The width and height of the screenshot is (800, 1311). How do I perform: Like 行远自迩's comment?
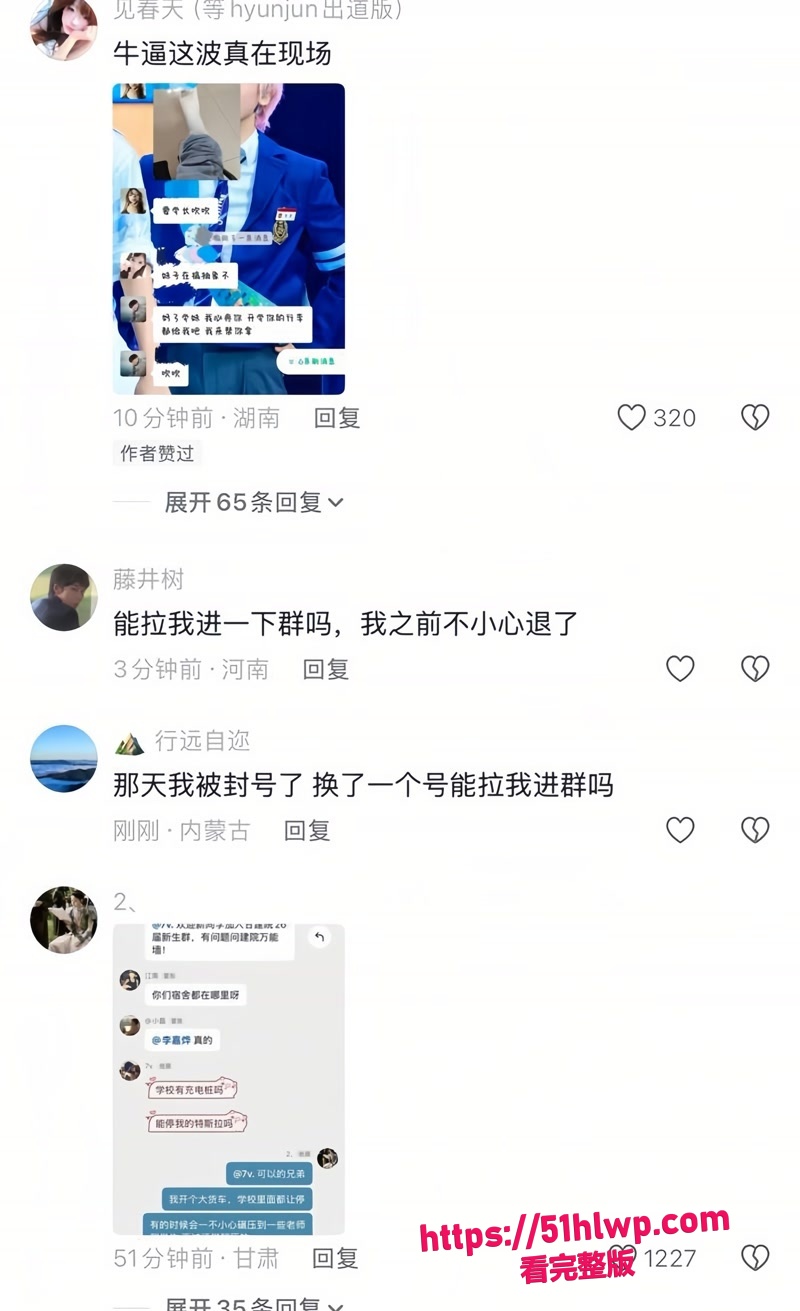pyautogui.click(x=680, y=829)
